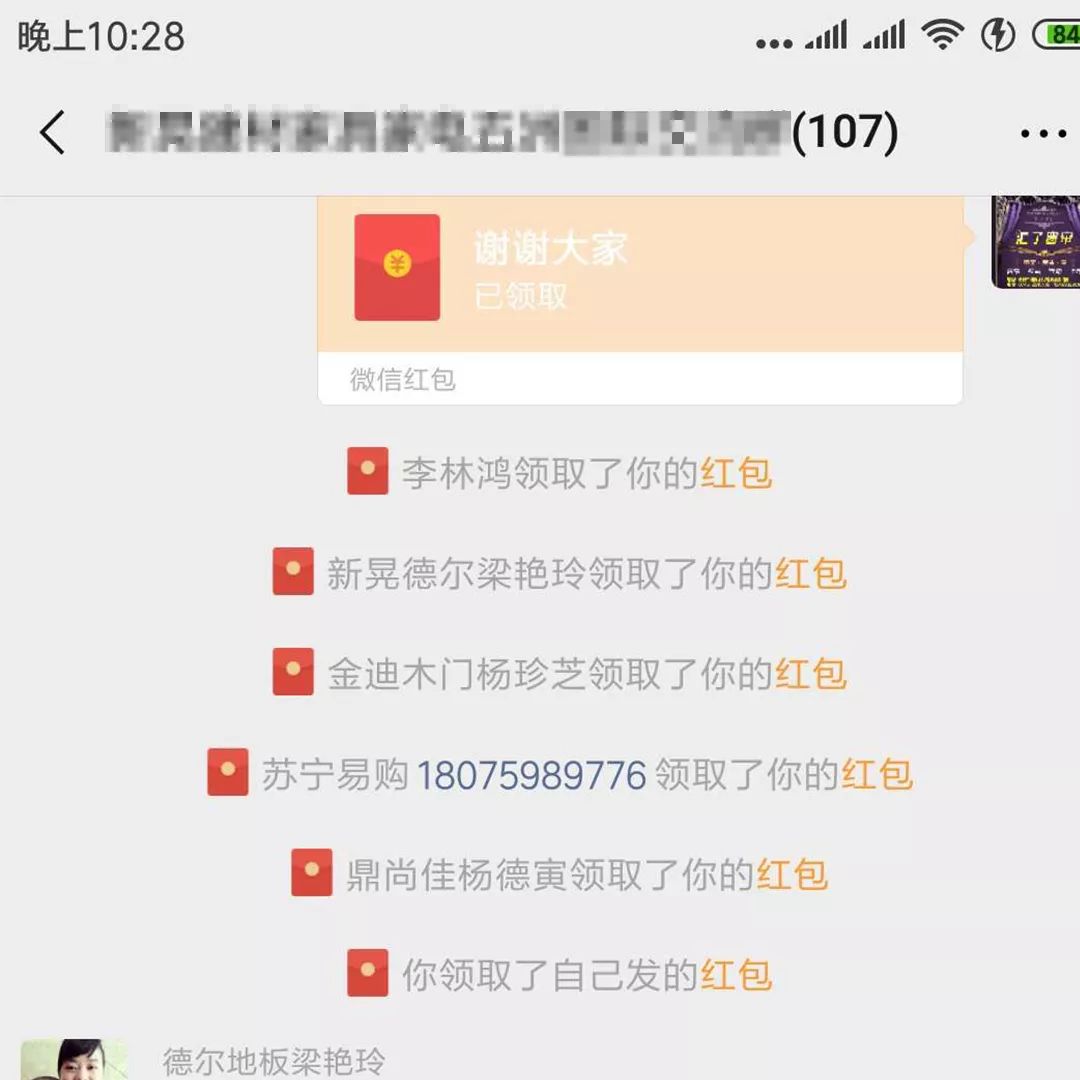Open 红包 link in 你领取了自己发的 notice
1080x1080 pixels.
pos(736,976)
